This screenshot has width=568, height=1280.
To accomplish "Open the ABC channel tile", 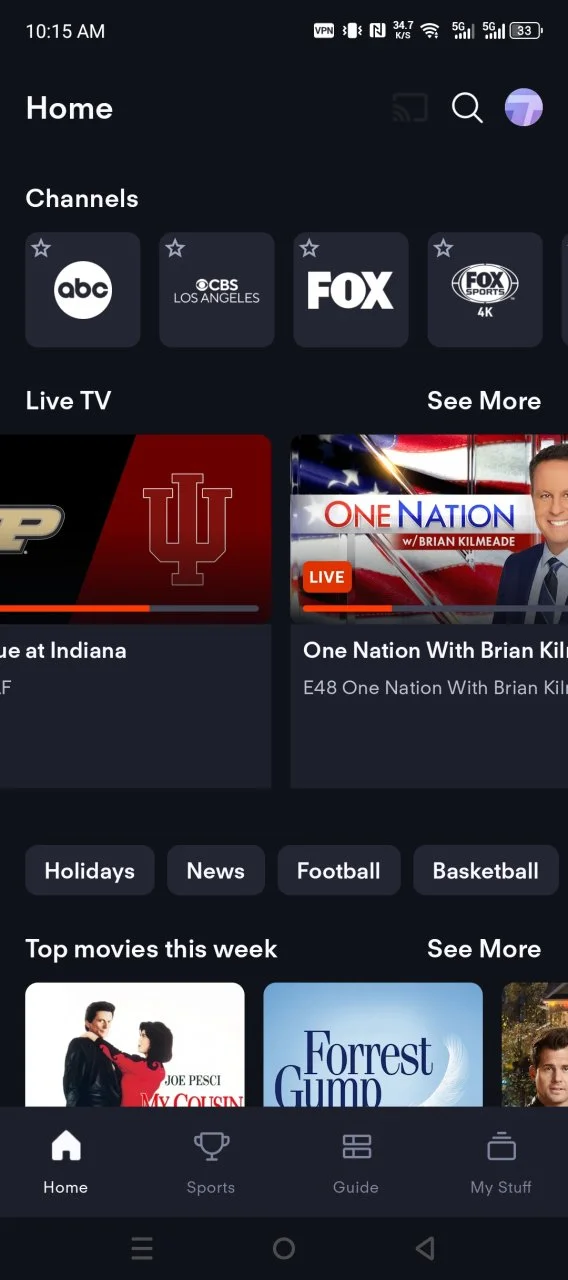I will [83, 290].
